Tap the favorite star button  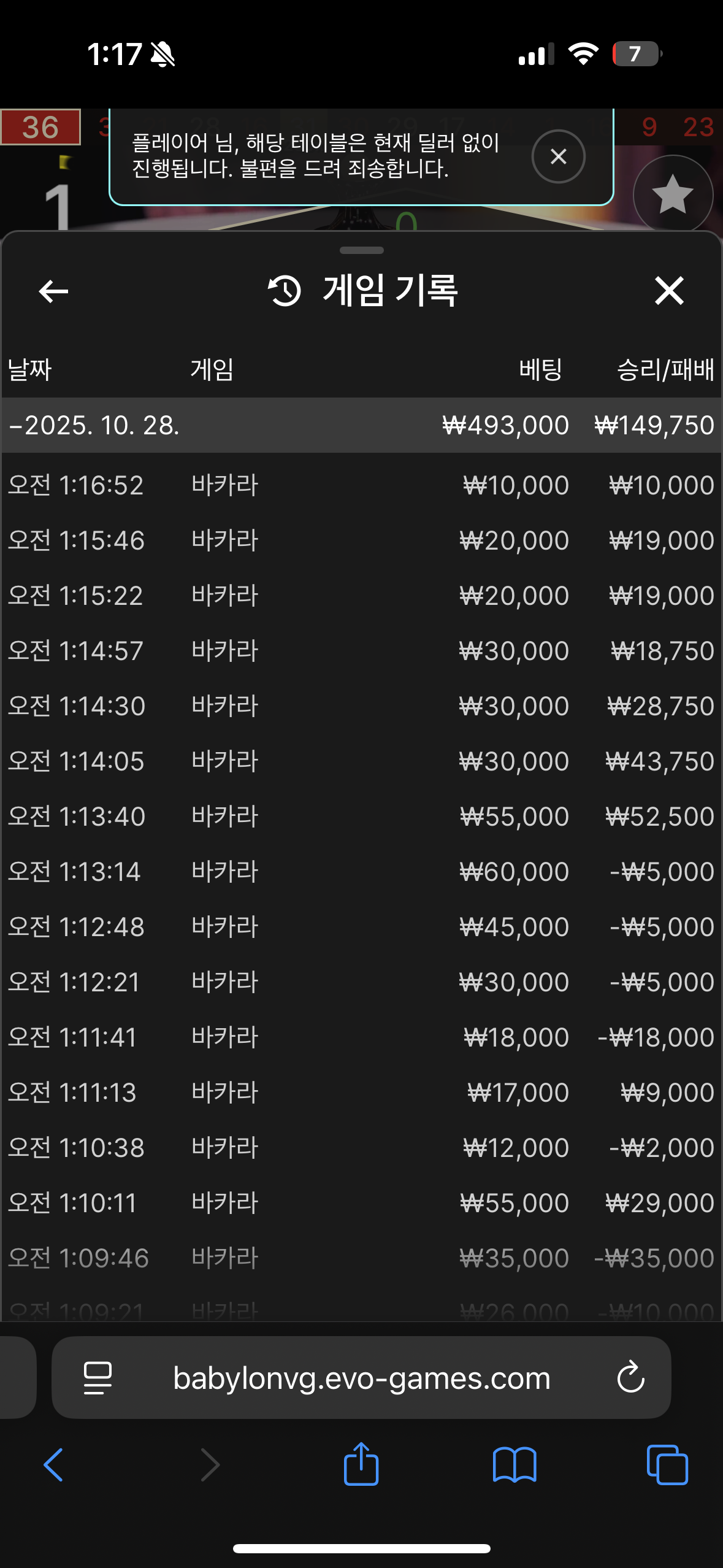pos(673,194)
